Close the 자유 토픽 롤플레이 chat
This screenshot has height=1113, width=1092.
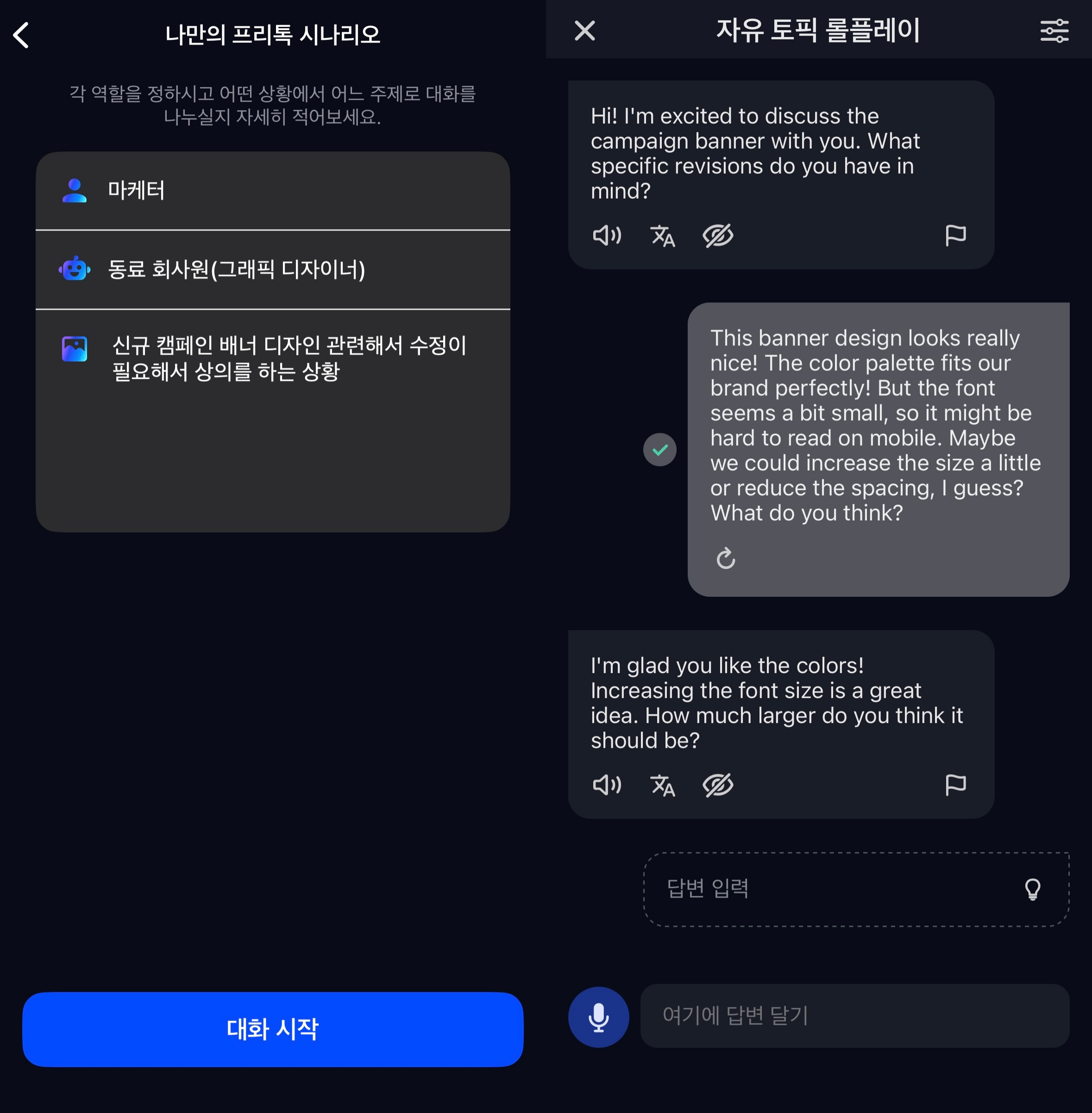pos(584,31)
